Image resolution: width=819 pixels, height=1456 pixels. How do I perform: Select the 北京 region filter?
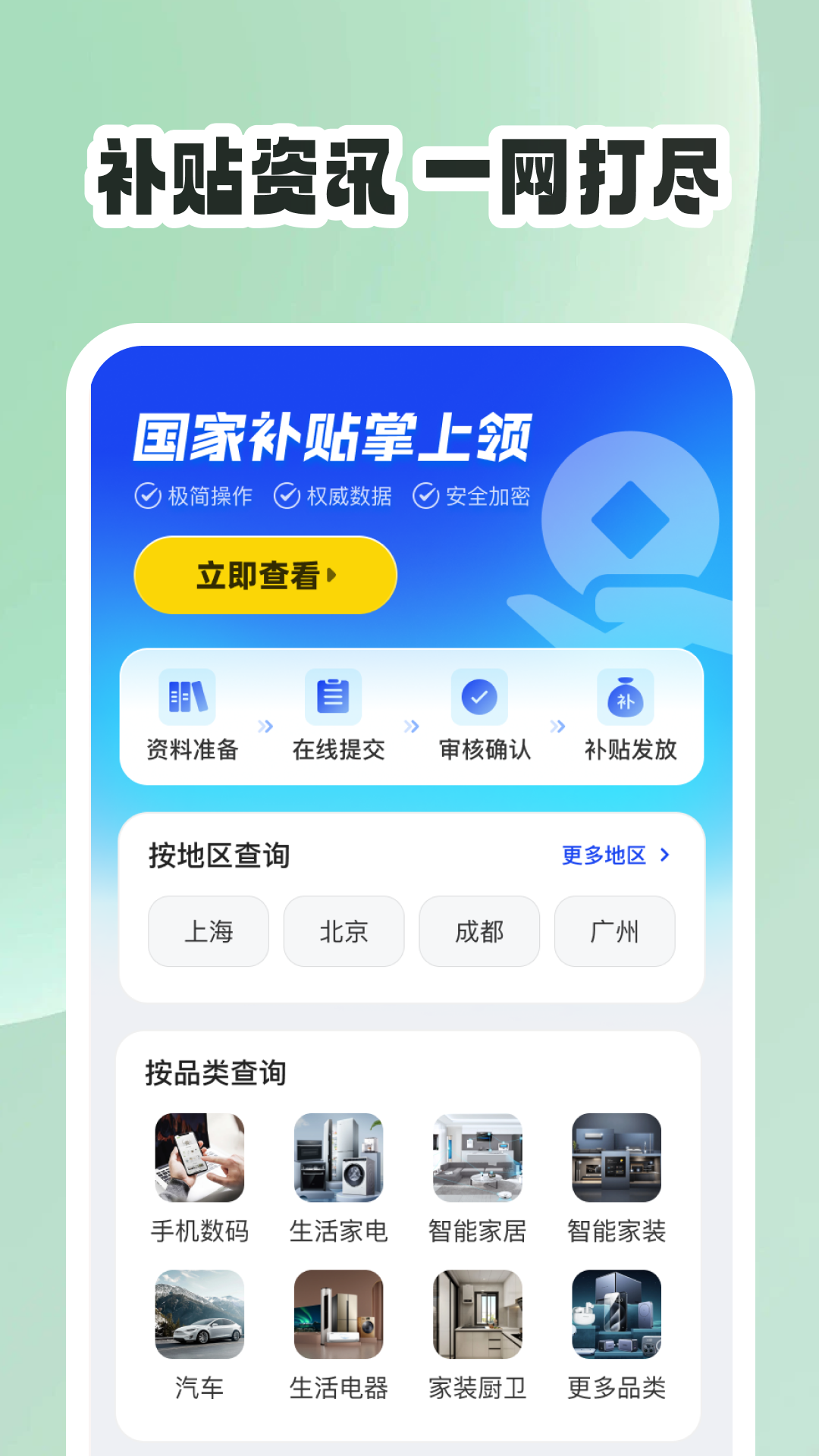pos(344,931)
